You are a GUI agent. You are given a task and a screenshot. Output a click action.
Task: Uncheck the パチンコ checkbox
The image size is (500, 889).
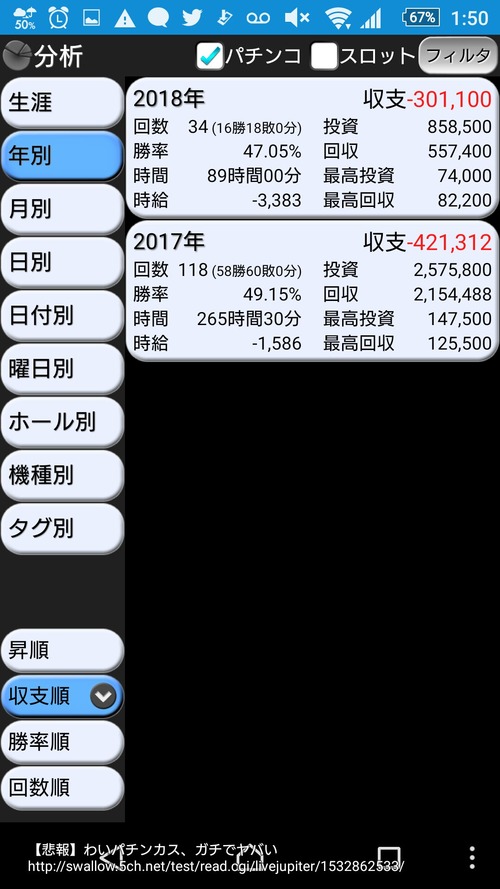click(210, 56)
